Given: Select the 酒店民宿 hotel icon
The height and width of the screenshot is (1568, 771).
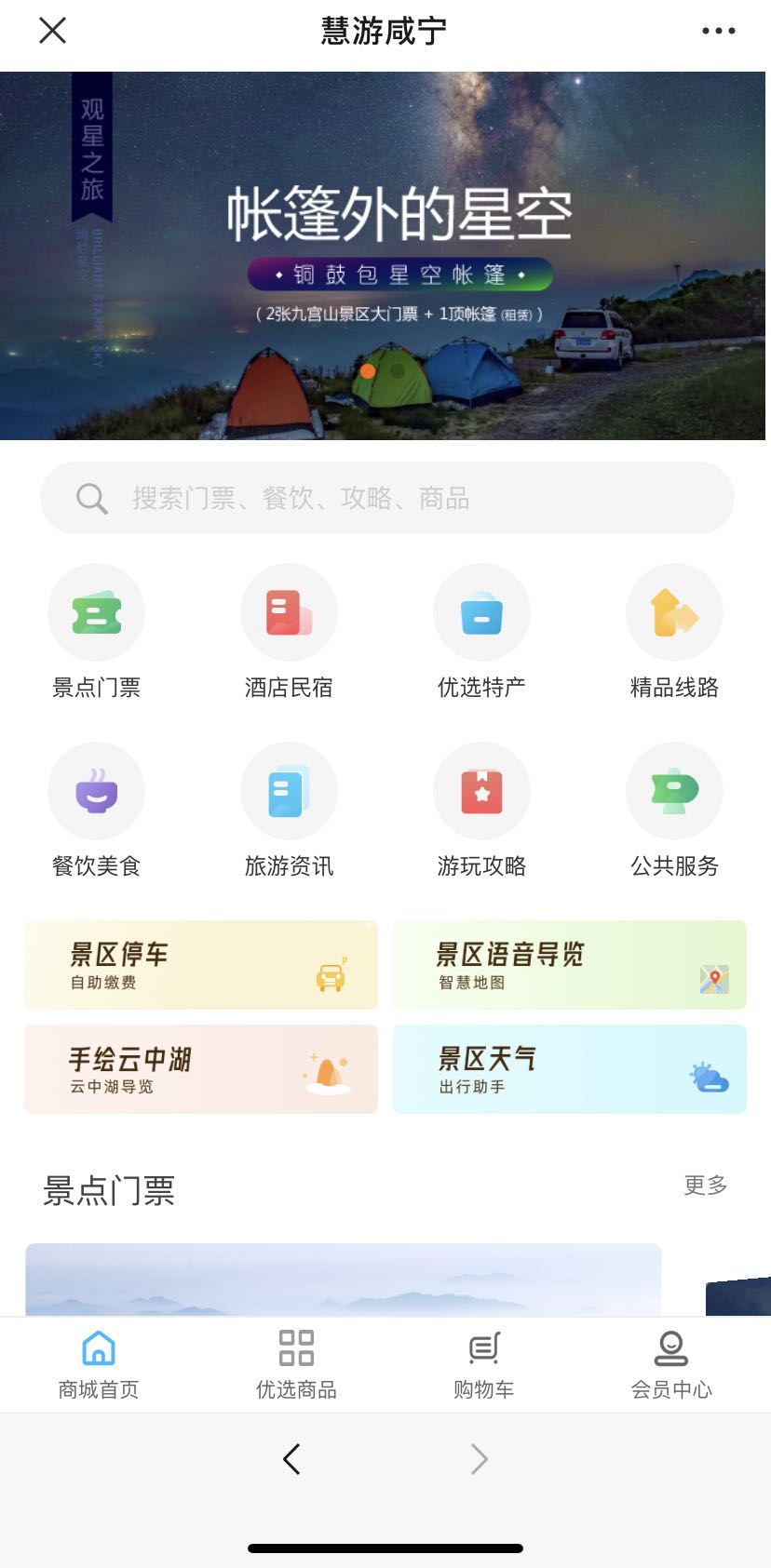Looking at the screenshot, I should pos(289,612).
